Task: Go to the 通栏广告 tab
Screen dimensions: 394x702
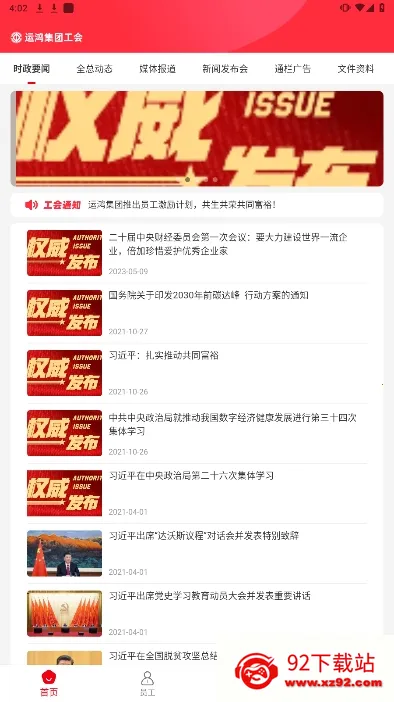Action: [x=292, y=69]
